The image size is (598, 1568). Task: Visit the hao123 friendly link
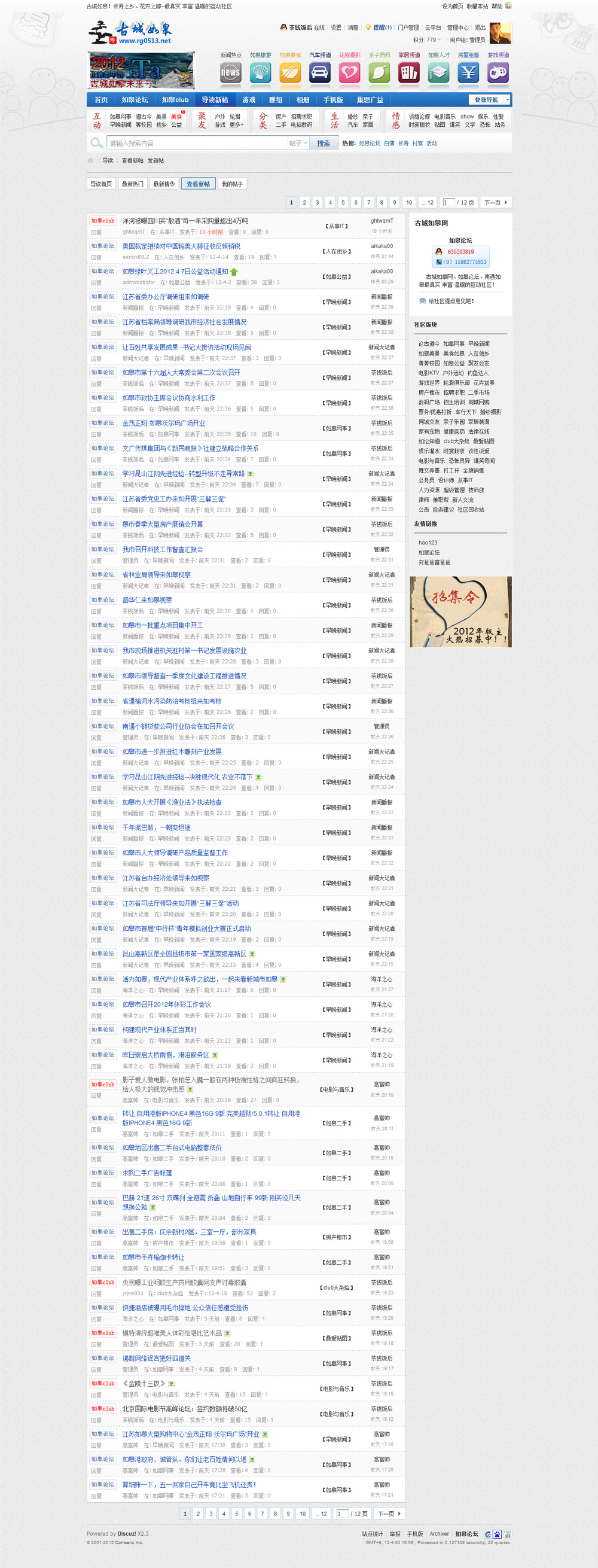pos(427,543)
